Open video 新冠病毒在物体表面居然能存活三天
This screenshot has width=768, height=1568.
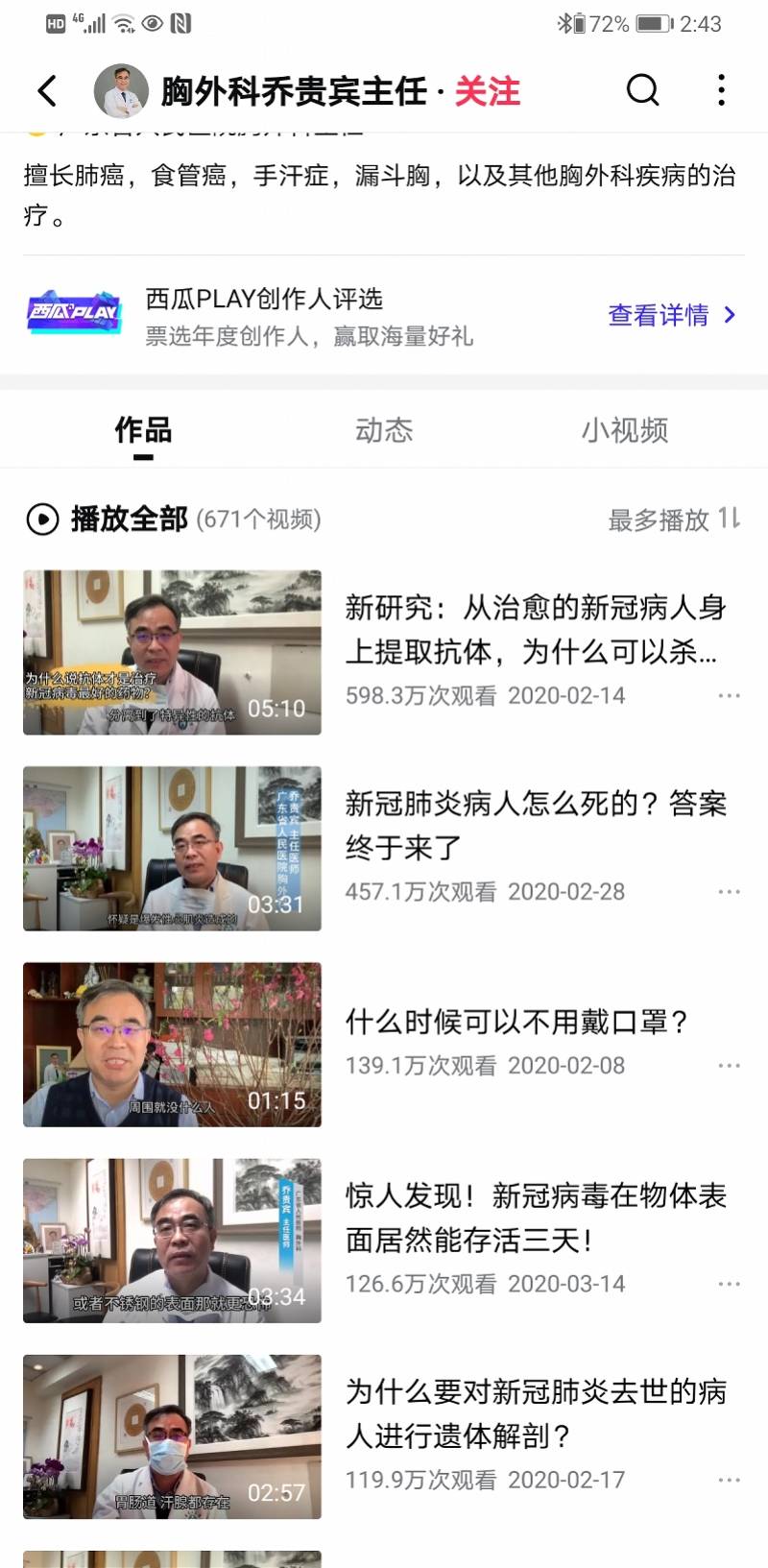click(536, 1218)
